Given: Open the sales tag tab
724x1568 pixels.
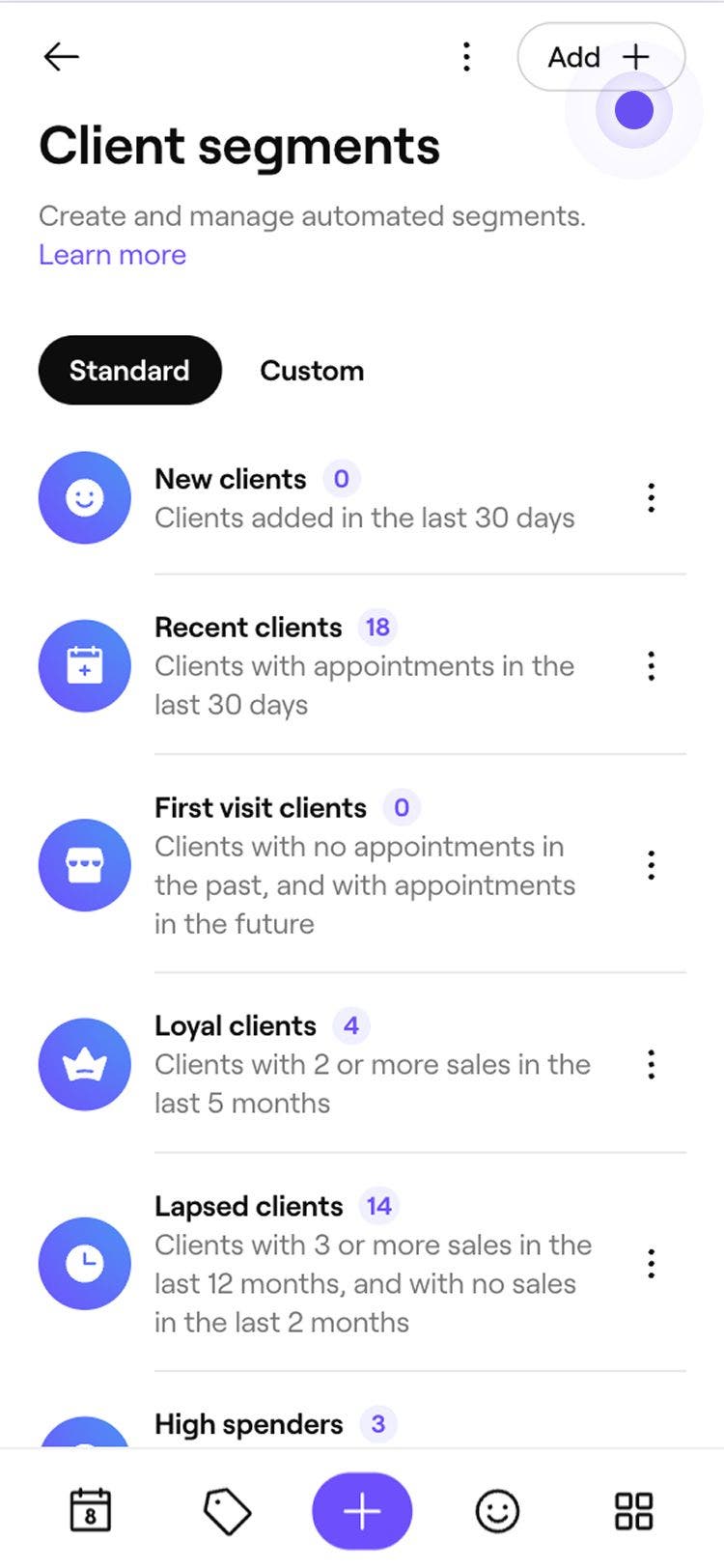Looking at the screenshot, I should pyautogui.click(x=227, y=1511).
